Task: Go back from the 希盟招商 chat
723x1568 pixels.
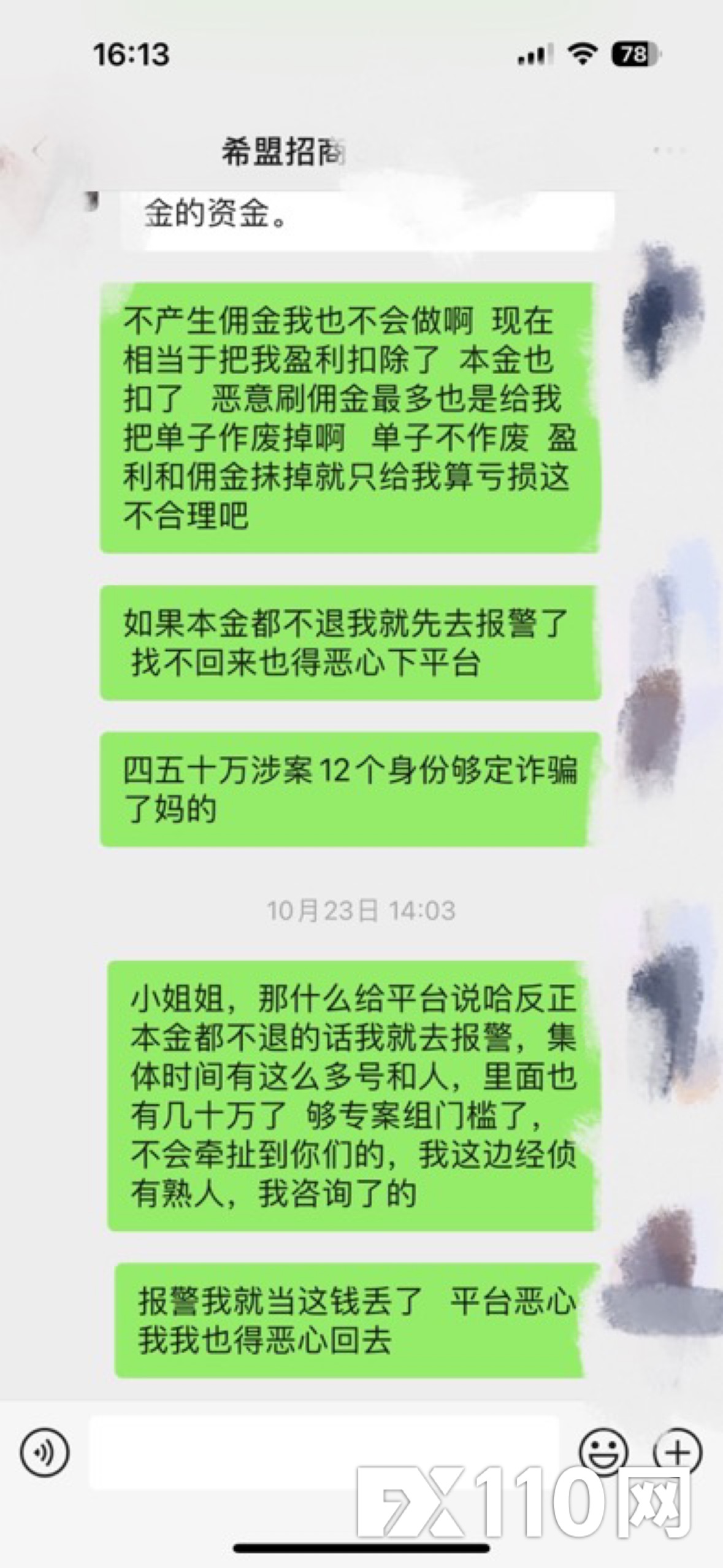Action: (x=39, y=151)
